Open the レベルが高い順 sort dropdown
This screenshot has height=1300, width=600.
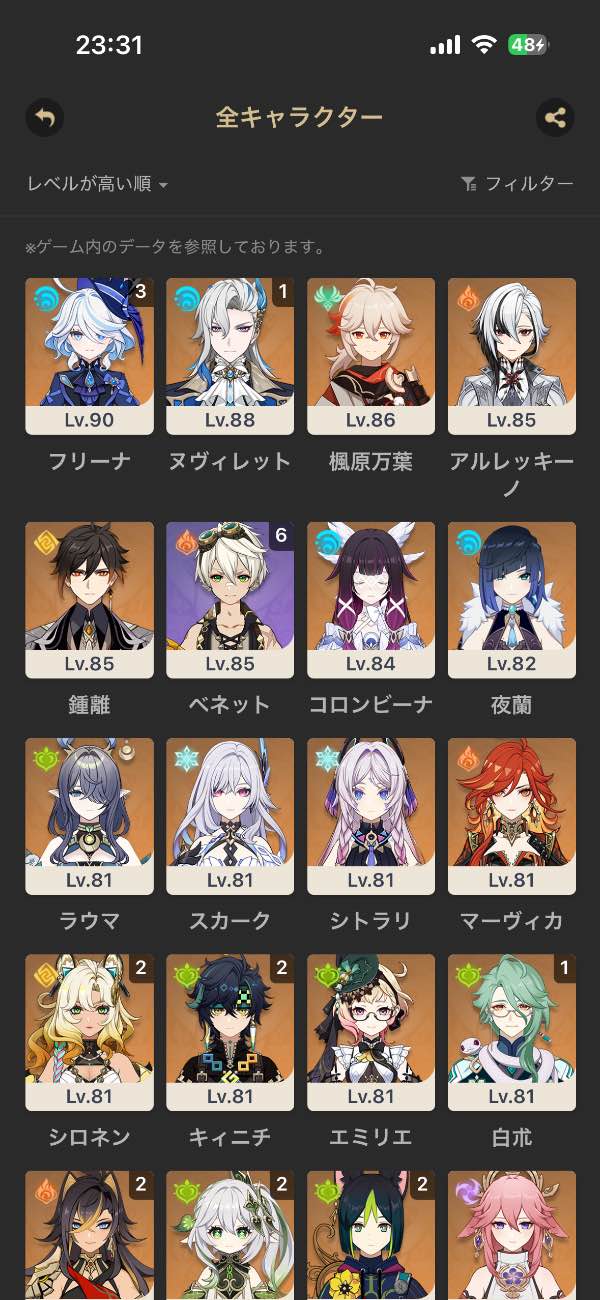tap(97, 184)
